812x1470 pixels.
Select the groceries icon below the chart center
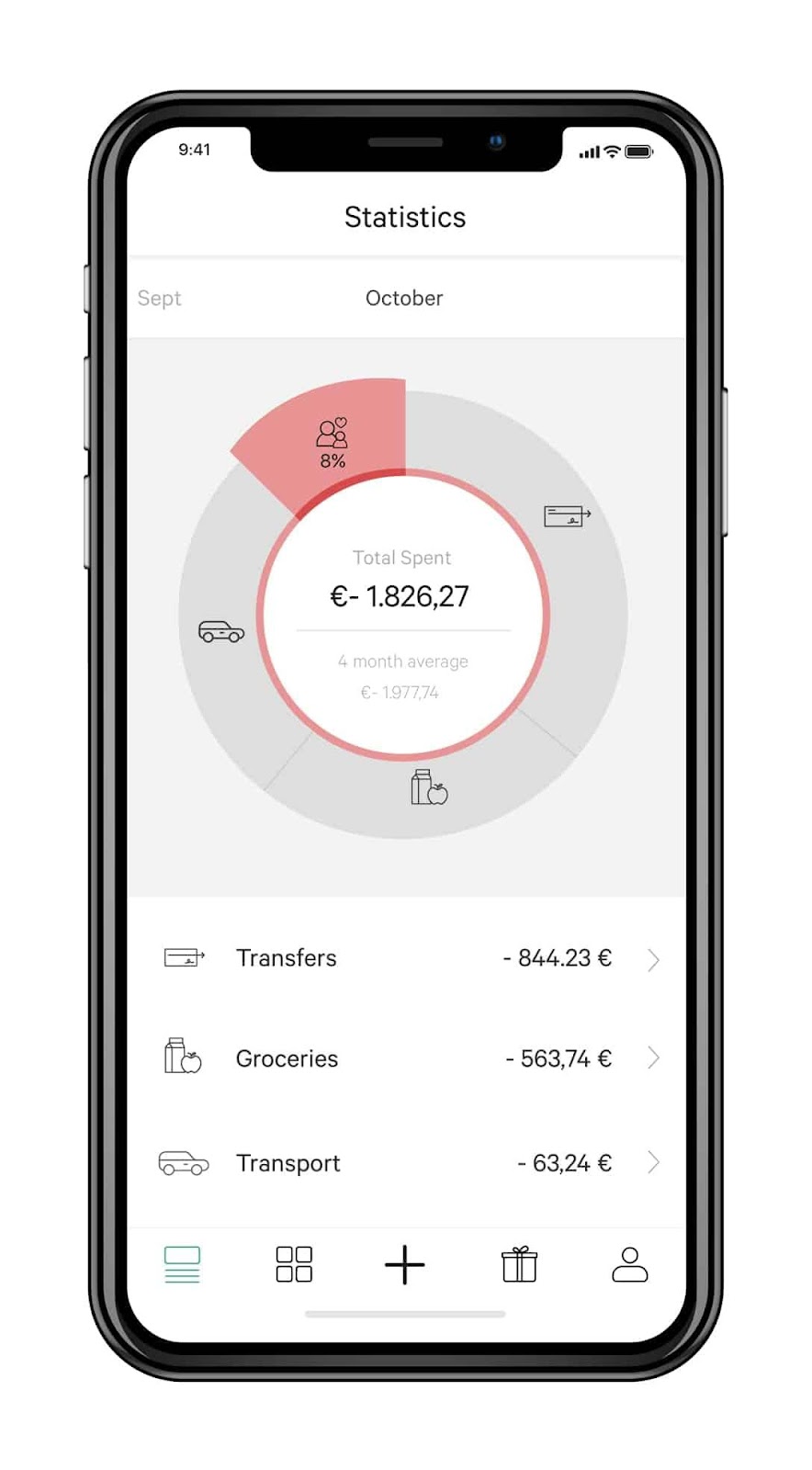(428, 786)
